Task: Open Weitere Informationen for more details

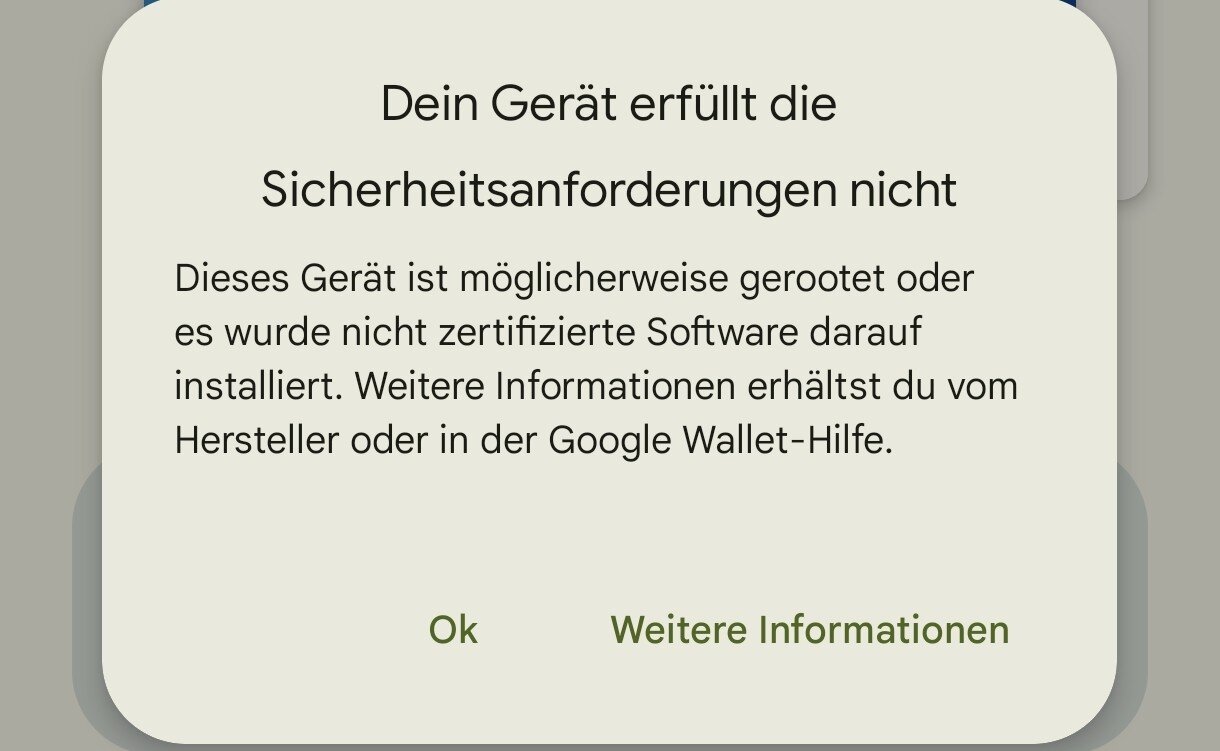Action: point(809,630)
